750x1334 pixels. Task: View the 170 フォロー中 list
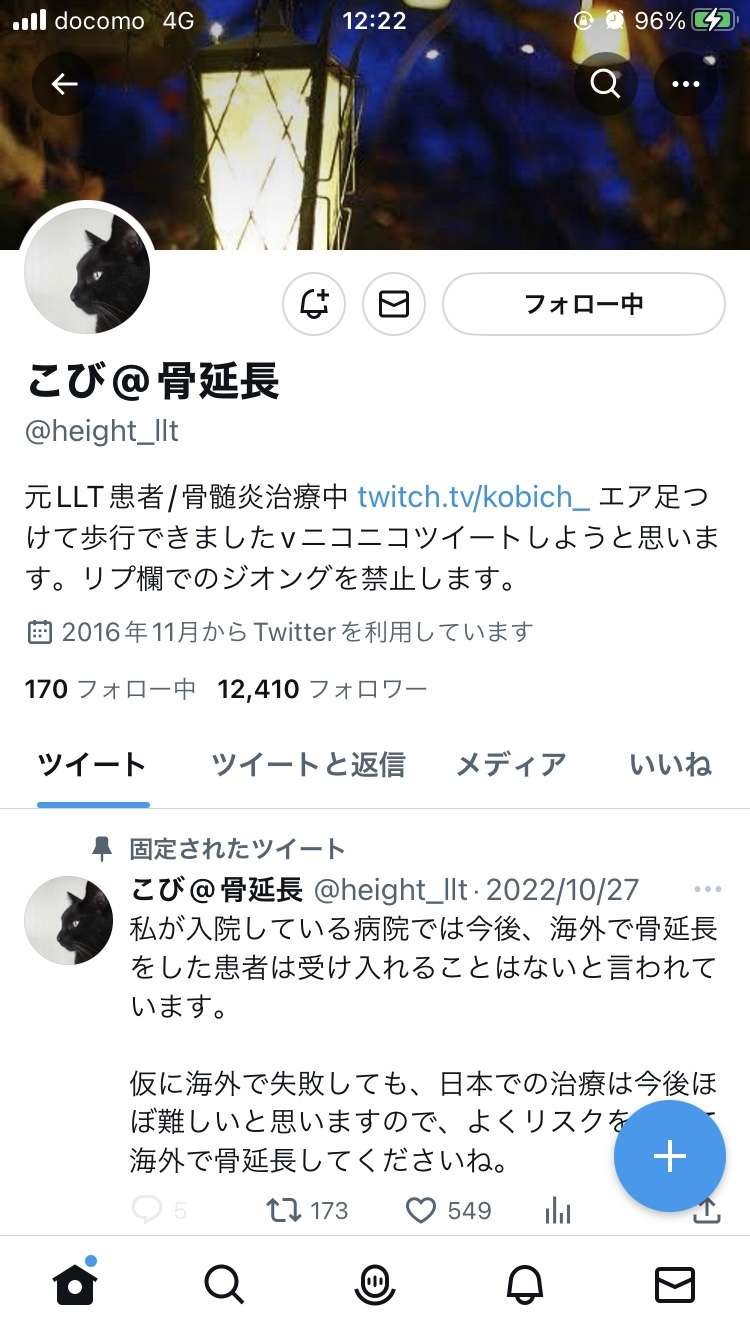tap(110, 689)
